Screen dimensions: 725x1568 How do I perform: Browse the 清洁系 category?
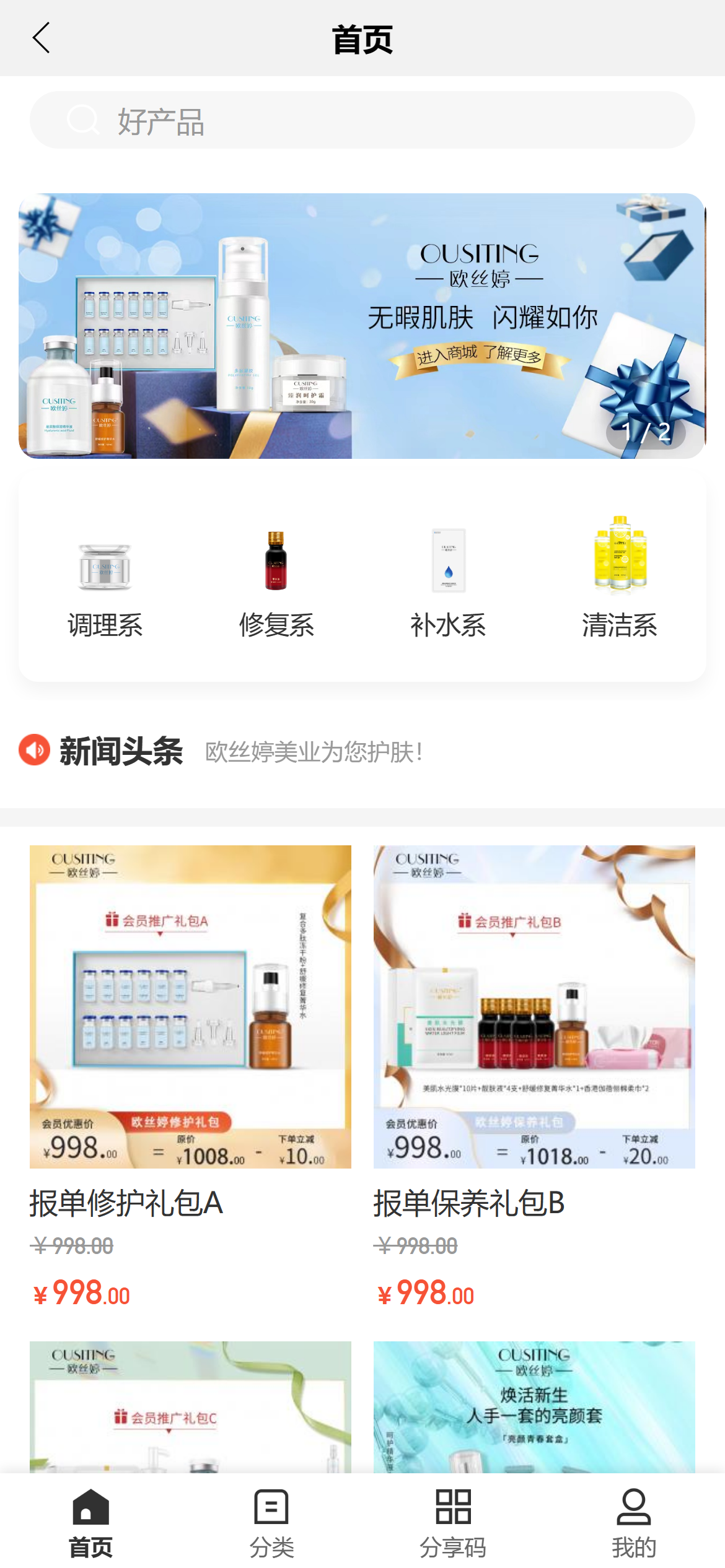[620, 582]
